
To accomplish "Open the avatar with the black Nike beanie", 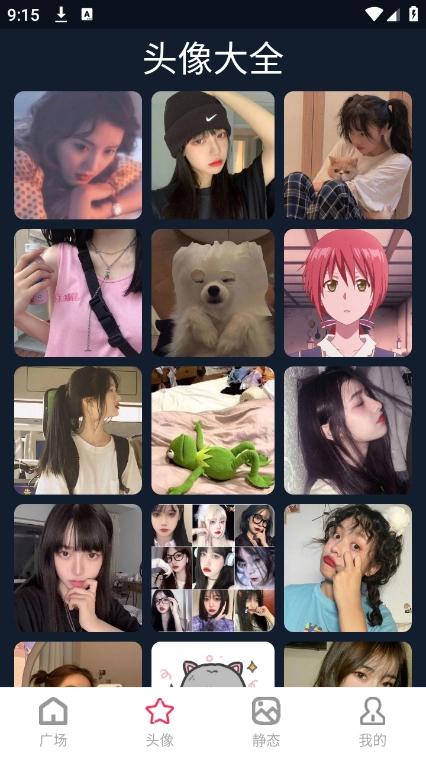I will 213,155.
